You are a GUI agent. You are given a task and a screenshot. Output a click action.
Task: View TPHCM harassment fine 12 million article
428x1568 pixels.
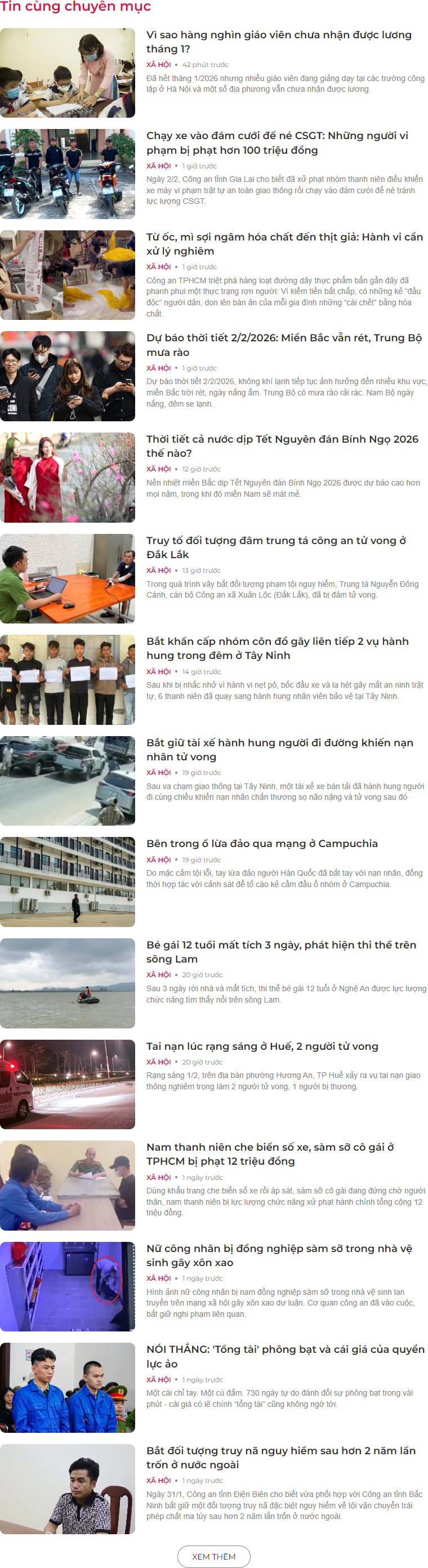(270, 1153)
